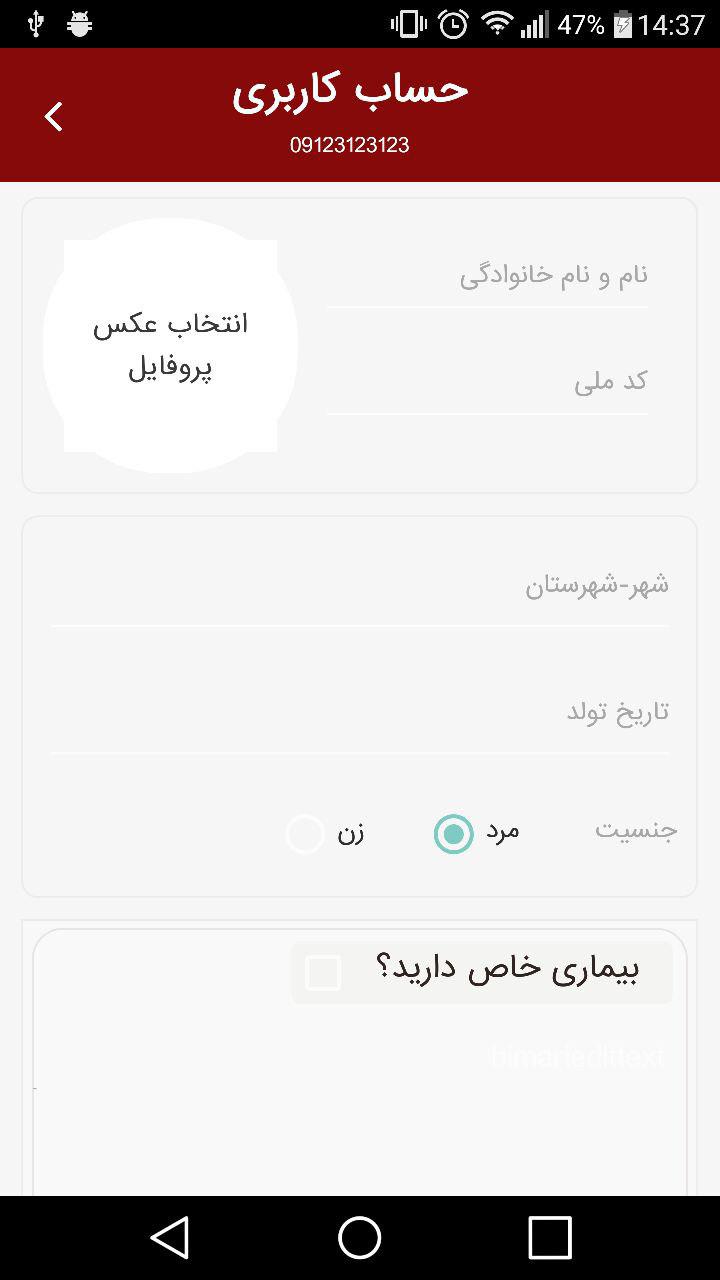Viewport: 720px width, 1280px height.
Task: Check the special illness box (بیماری خاص دارید؟)
Action: pyautogui.click(x=323, y=972)
